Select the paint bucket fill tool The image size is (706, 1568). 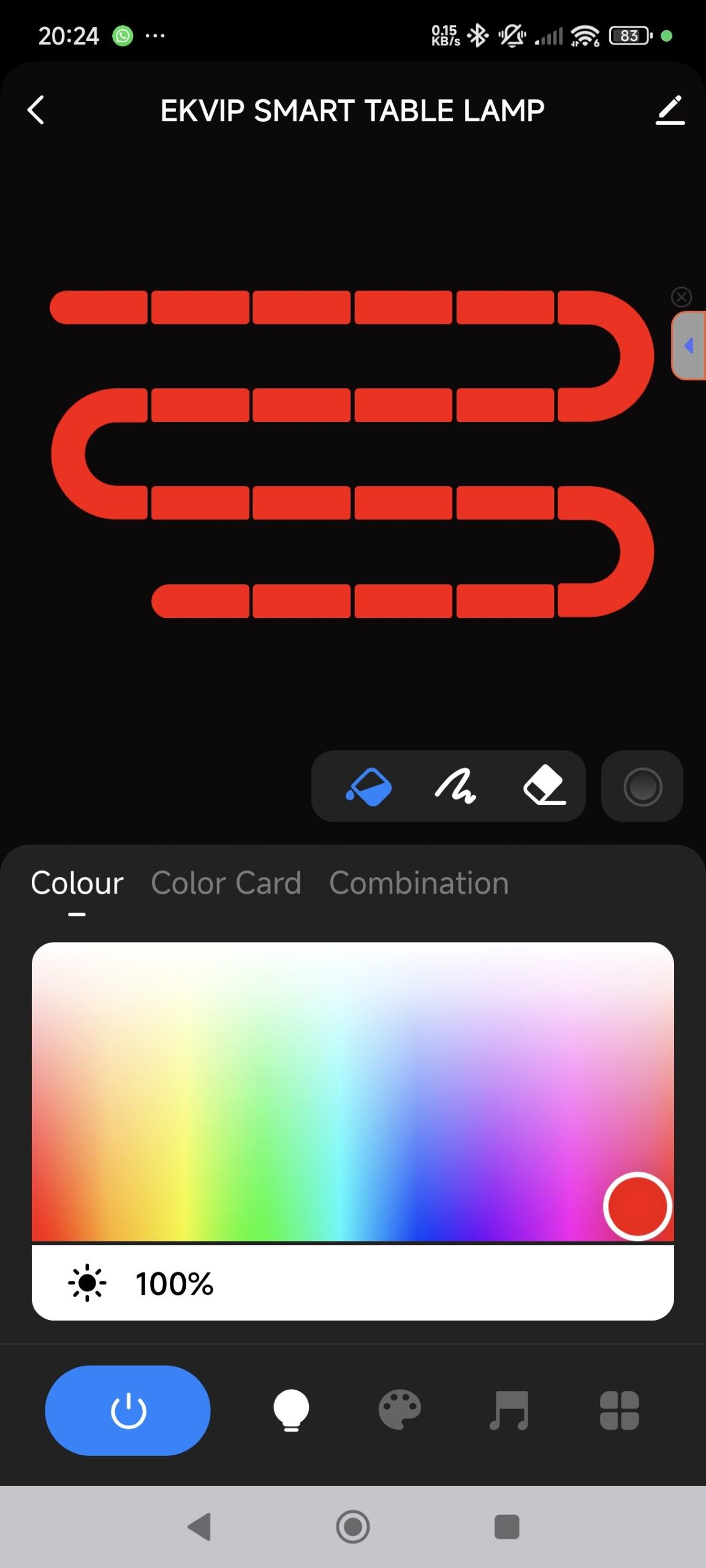pos(369,787)
